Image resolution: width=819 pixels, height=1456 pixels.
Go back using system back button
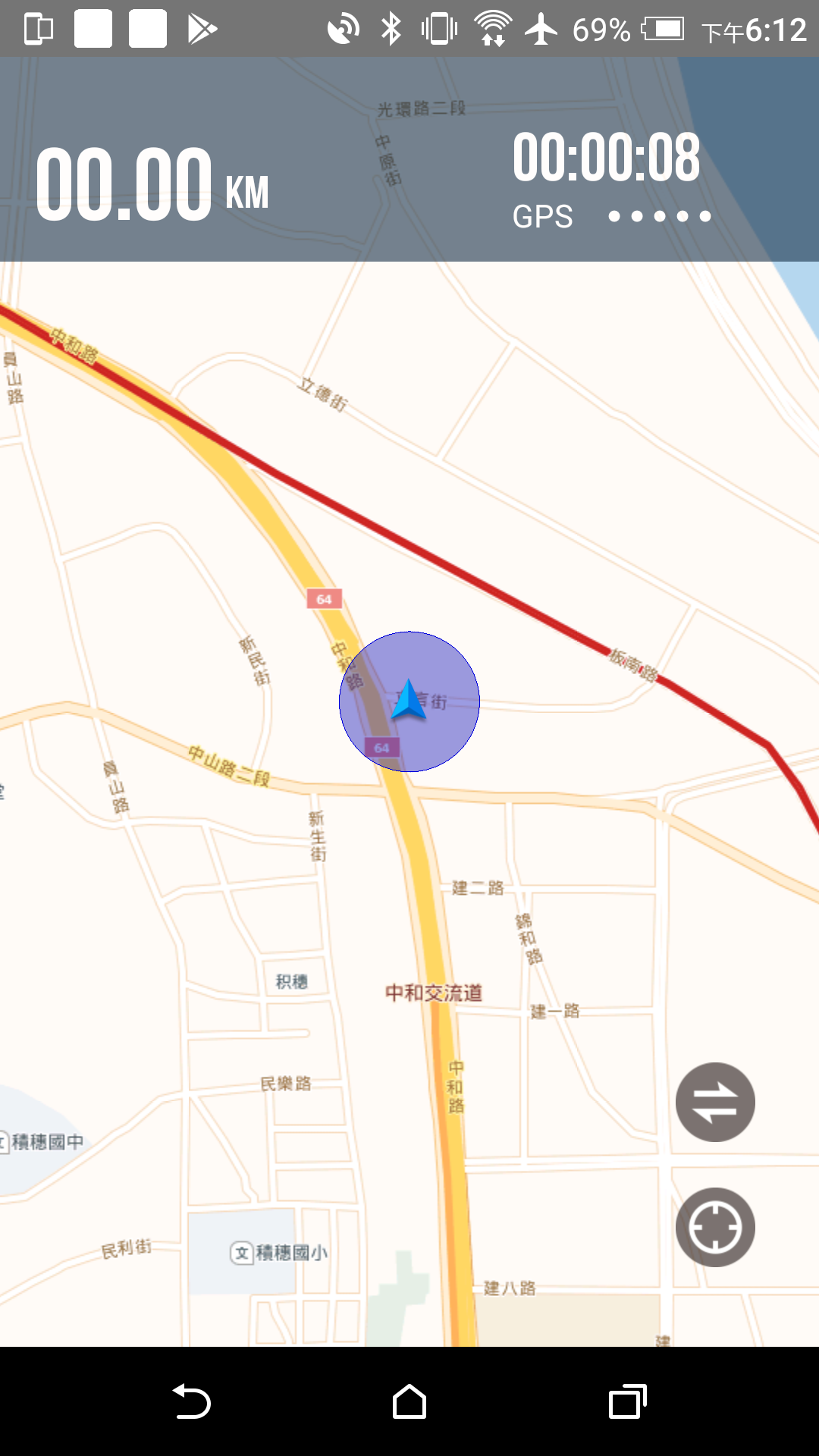(192, 1401)
